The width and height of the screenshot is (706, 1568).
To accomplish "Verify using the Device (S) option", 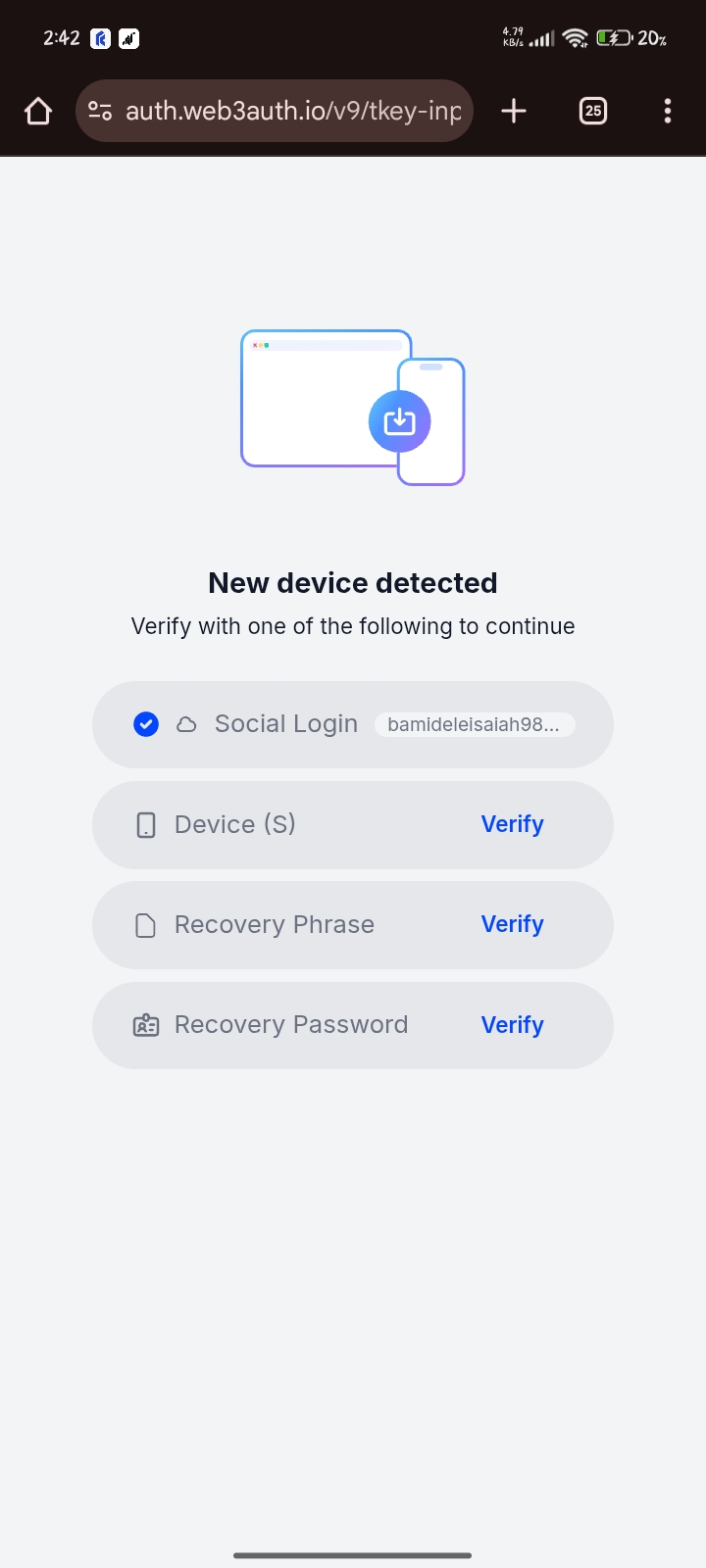I will 512,824.
